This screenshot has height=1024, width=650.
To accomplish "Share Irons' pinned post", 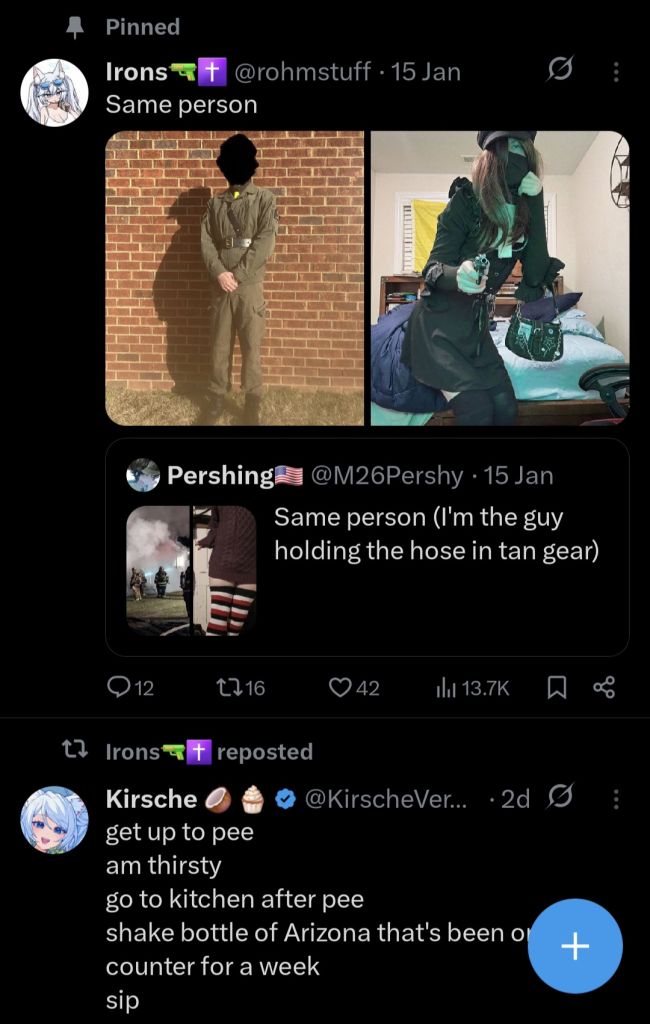I will coord(604,687).
